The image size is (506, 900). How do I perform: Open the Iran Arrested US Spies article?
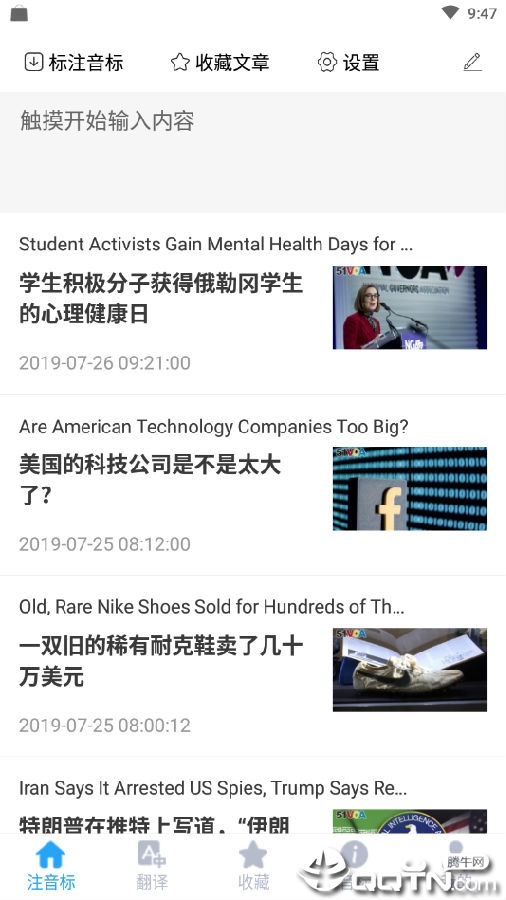click(253, 796)
